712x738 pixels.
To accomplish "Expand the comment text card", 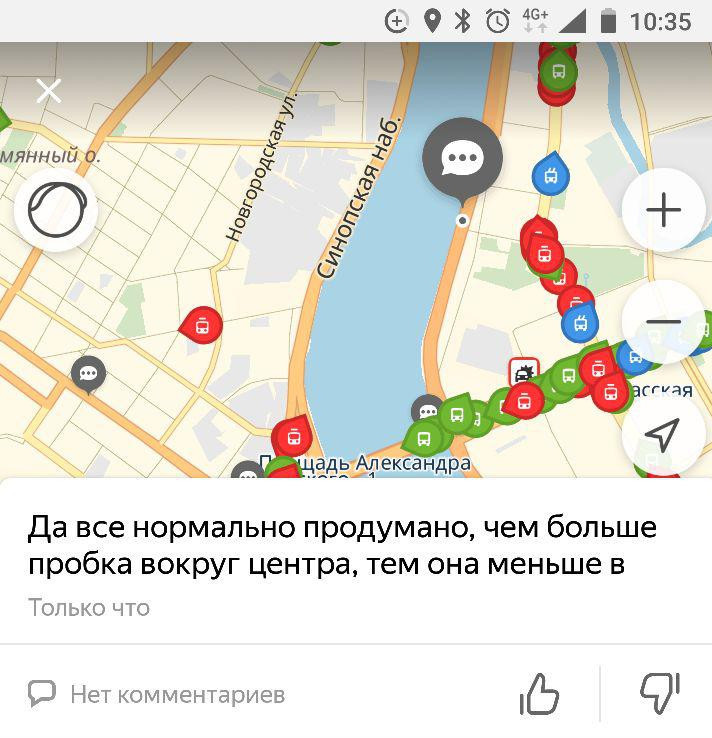I will point(340,545).
